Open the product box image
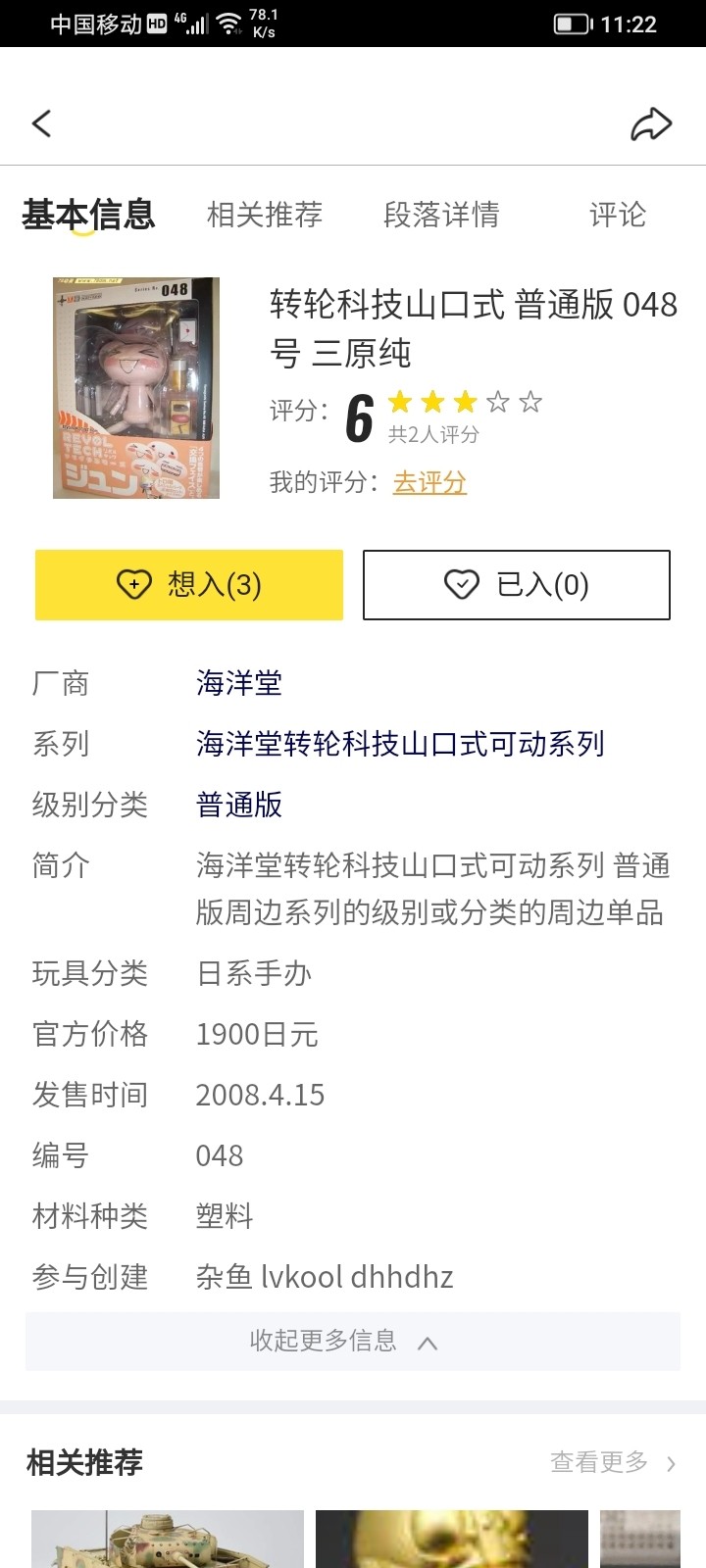This screenshot has height=1568, width=706. (x=136, y=388)
